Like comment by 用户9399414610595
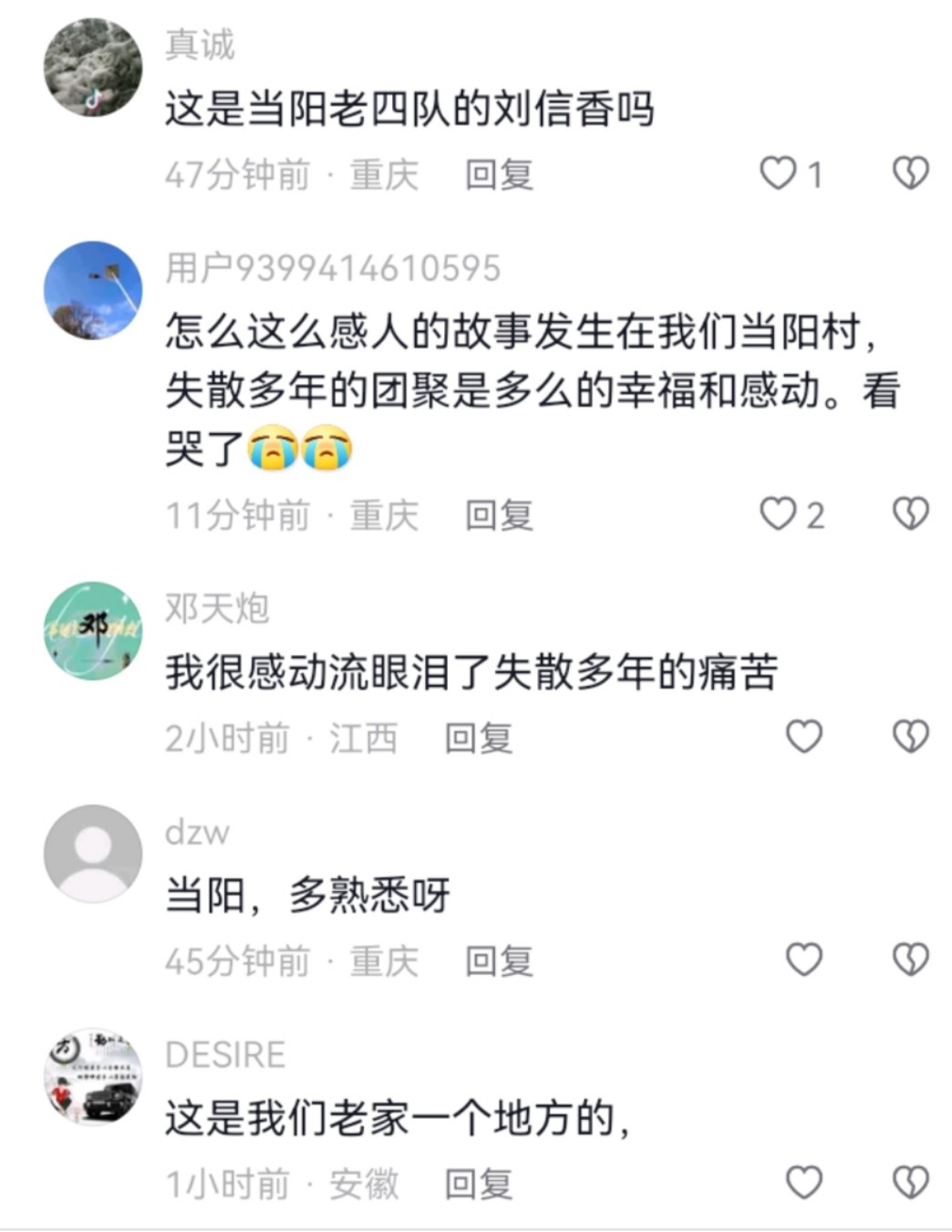This screenshot has width=952, height=1232. (x=778, y=515)
